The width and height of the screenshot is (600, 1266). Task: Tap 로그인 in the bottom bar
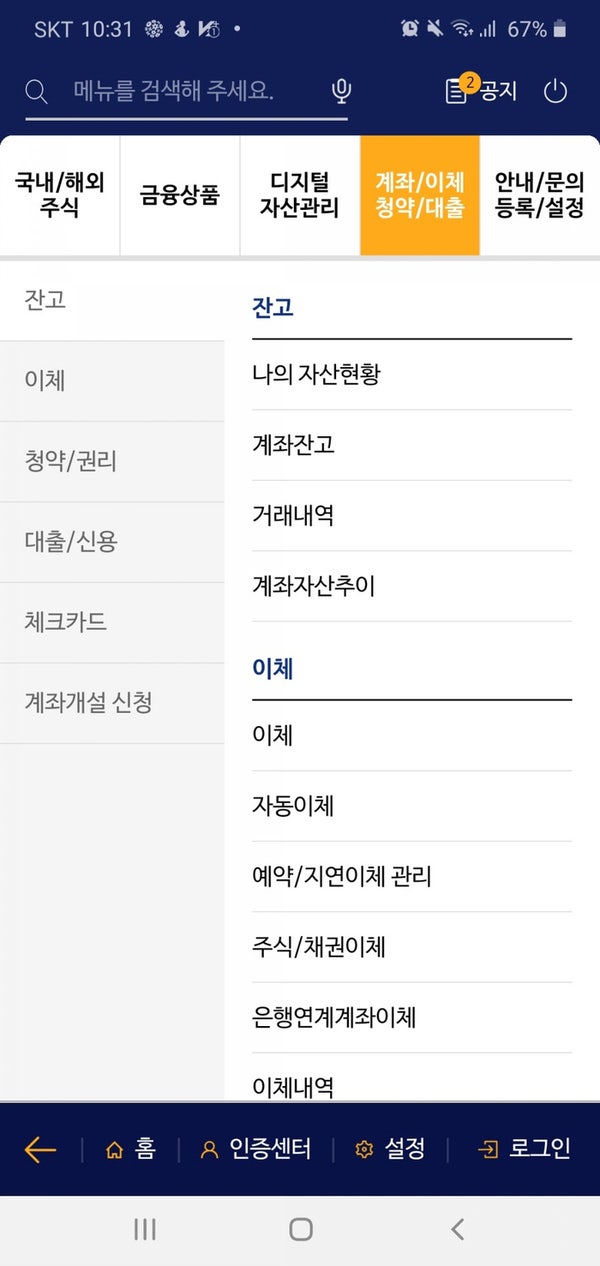[x=525, y=1149]
